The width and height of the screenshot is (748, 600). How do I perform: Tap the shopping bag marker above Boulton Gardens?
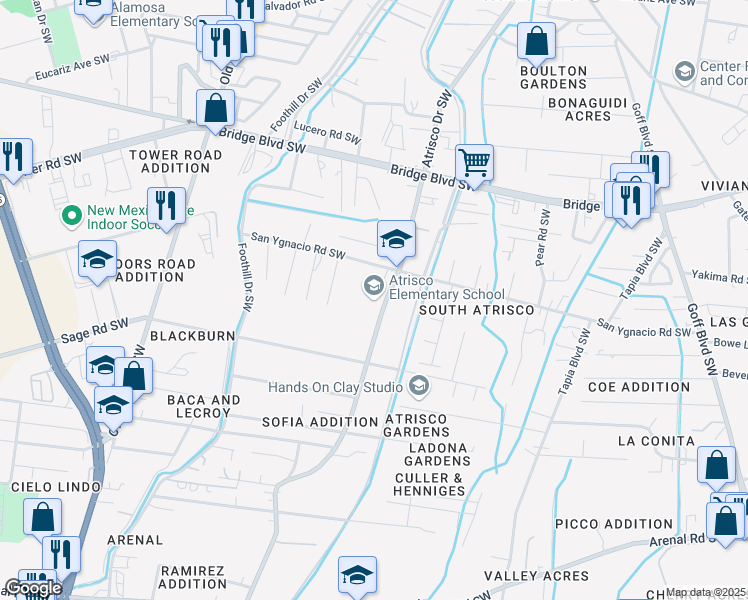tap(537, 42)
